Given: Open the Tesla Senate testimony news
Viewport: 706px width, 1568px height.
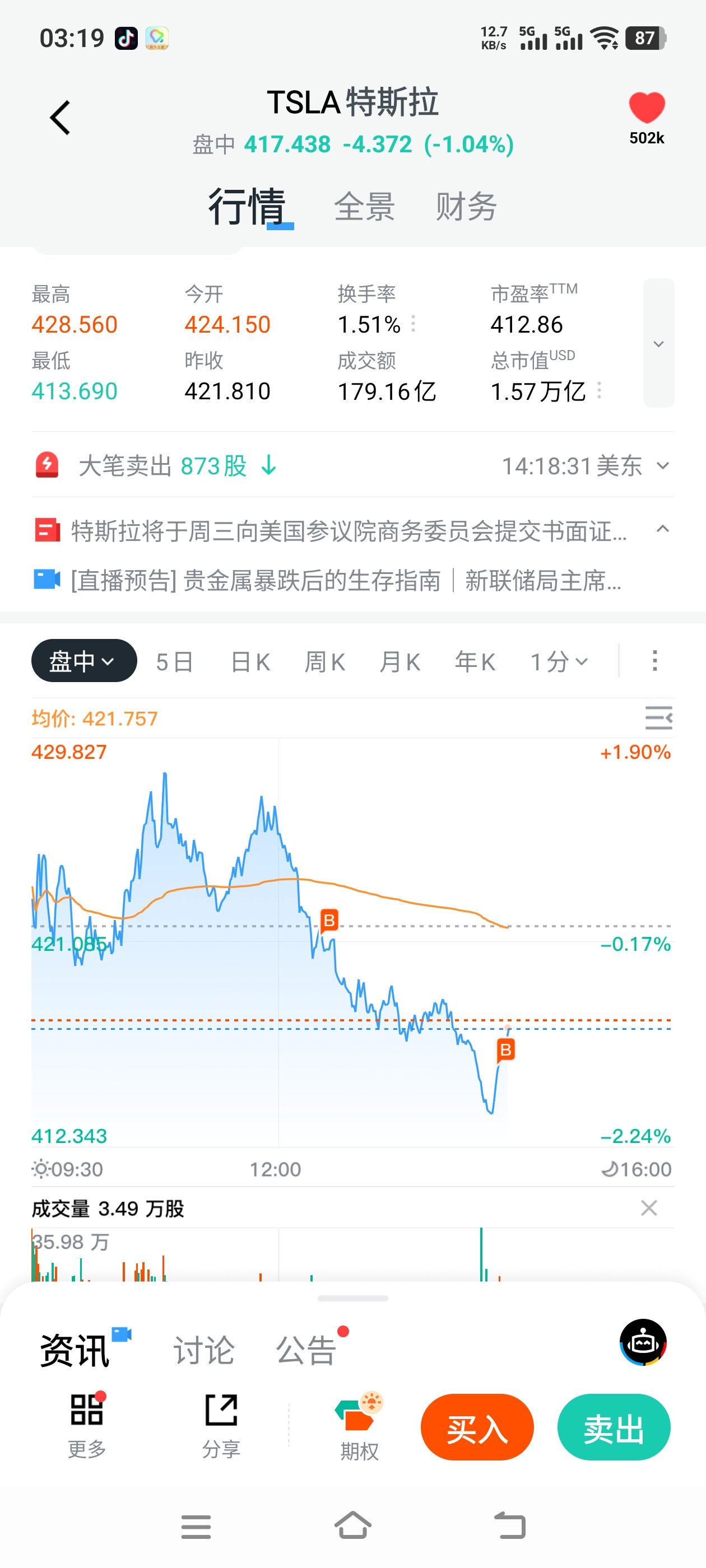Looking at the screenshot, I should click(349, 531).
